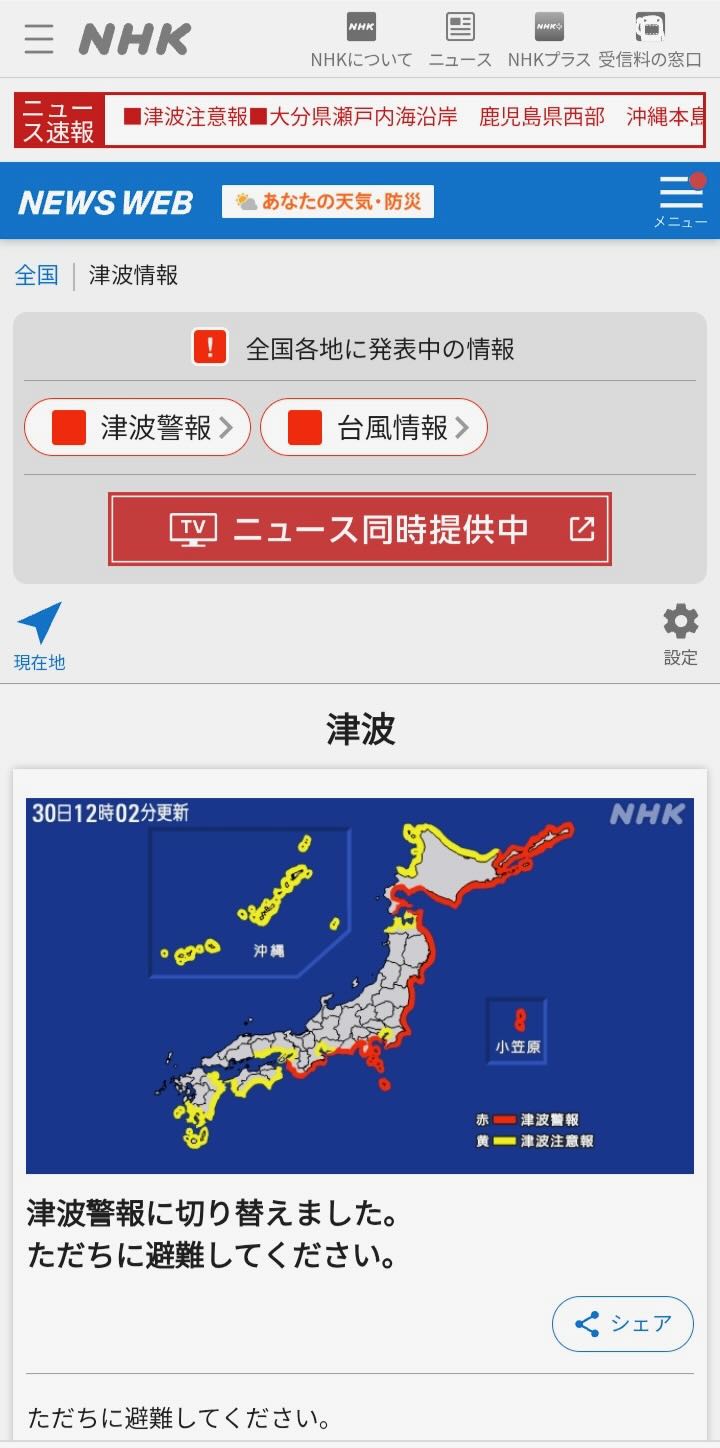720x1448 pixels.
Task: View 台風情報 details
Action: tap(374, 428)
